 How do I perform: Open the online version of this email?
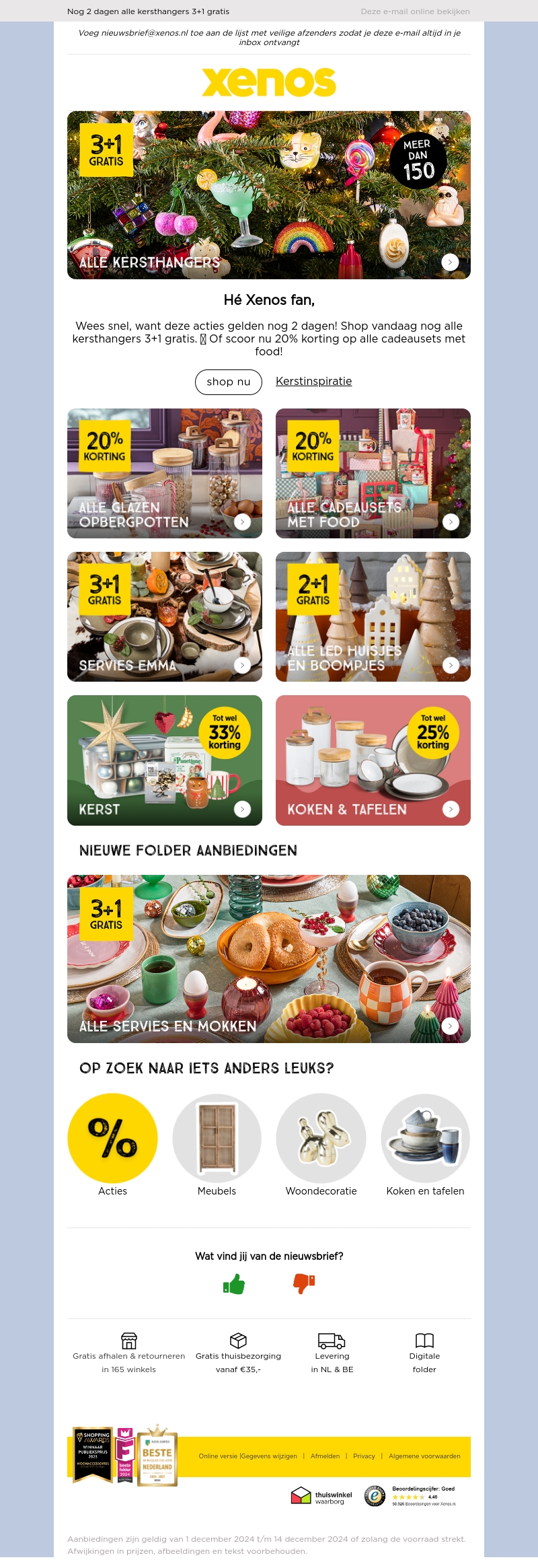point(415,11)
